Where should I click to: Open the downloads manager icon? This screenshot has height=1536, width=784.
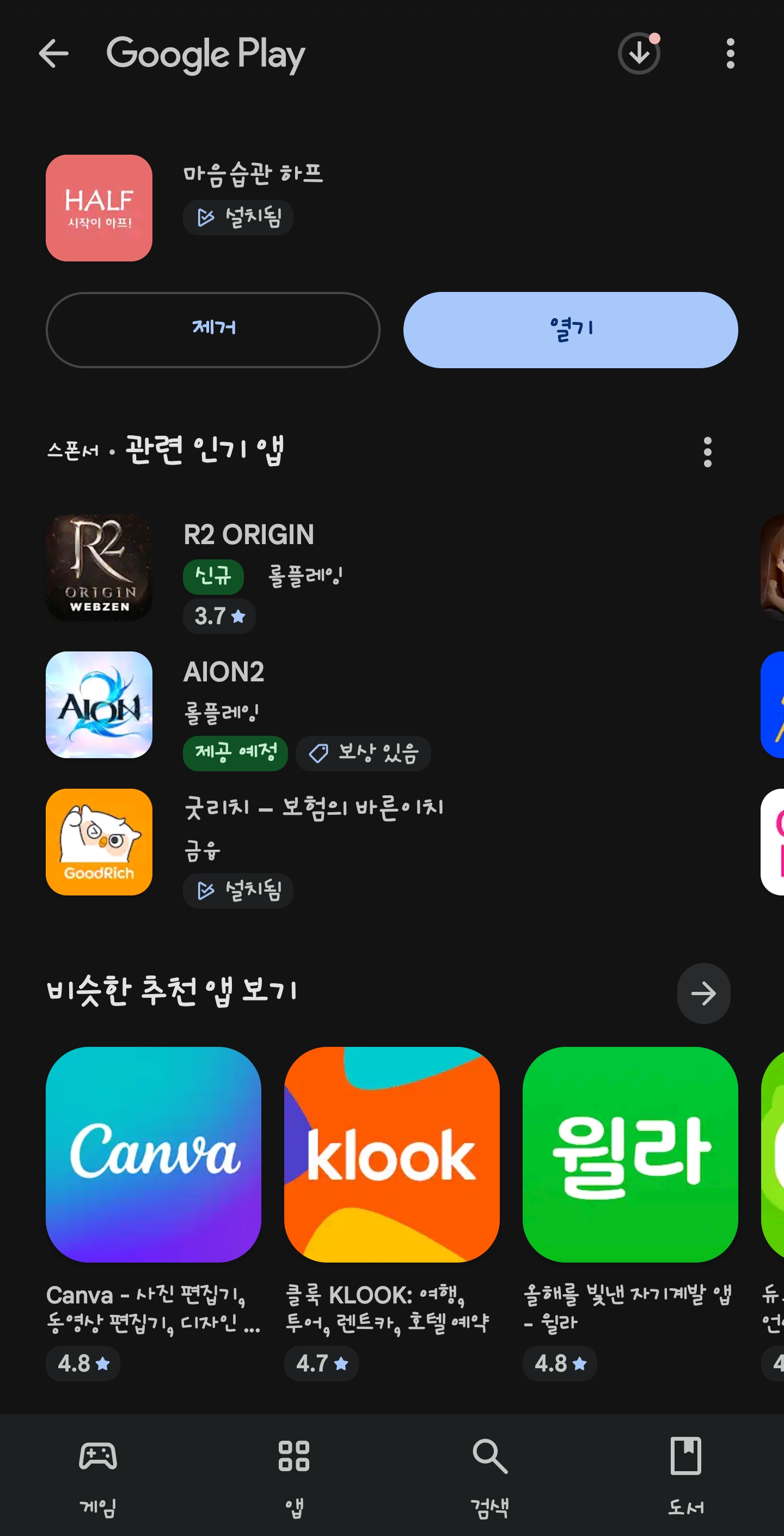(x=639, y=54)
